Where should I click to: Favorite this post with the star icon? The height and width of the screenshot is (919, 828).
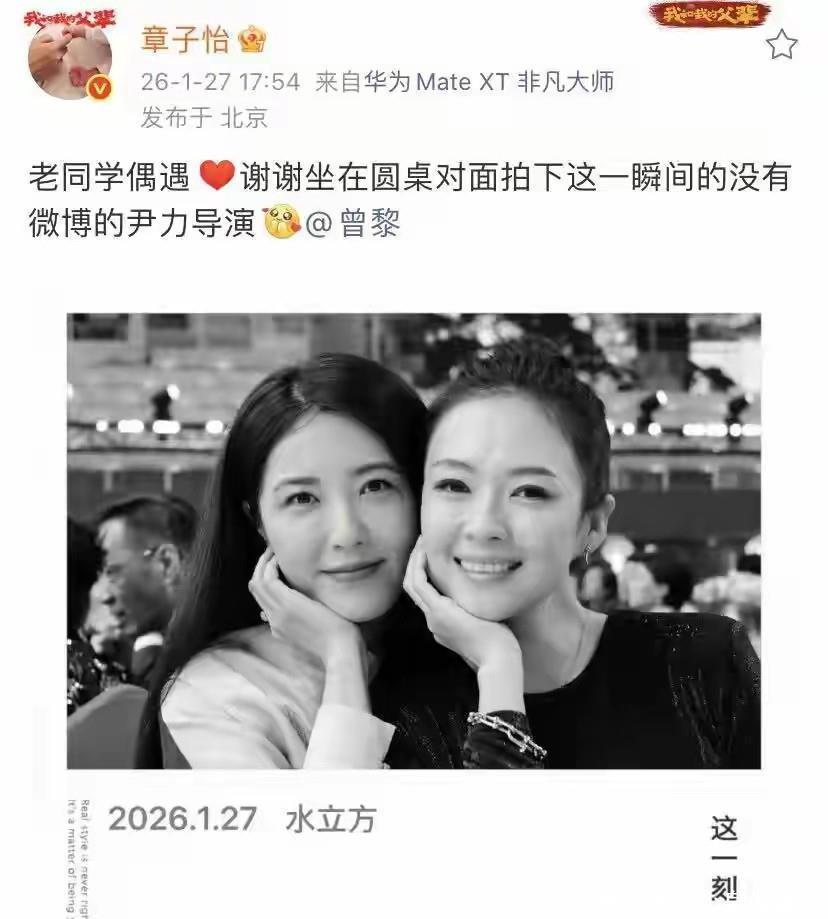[x=782, y=45]
